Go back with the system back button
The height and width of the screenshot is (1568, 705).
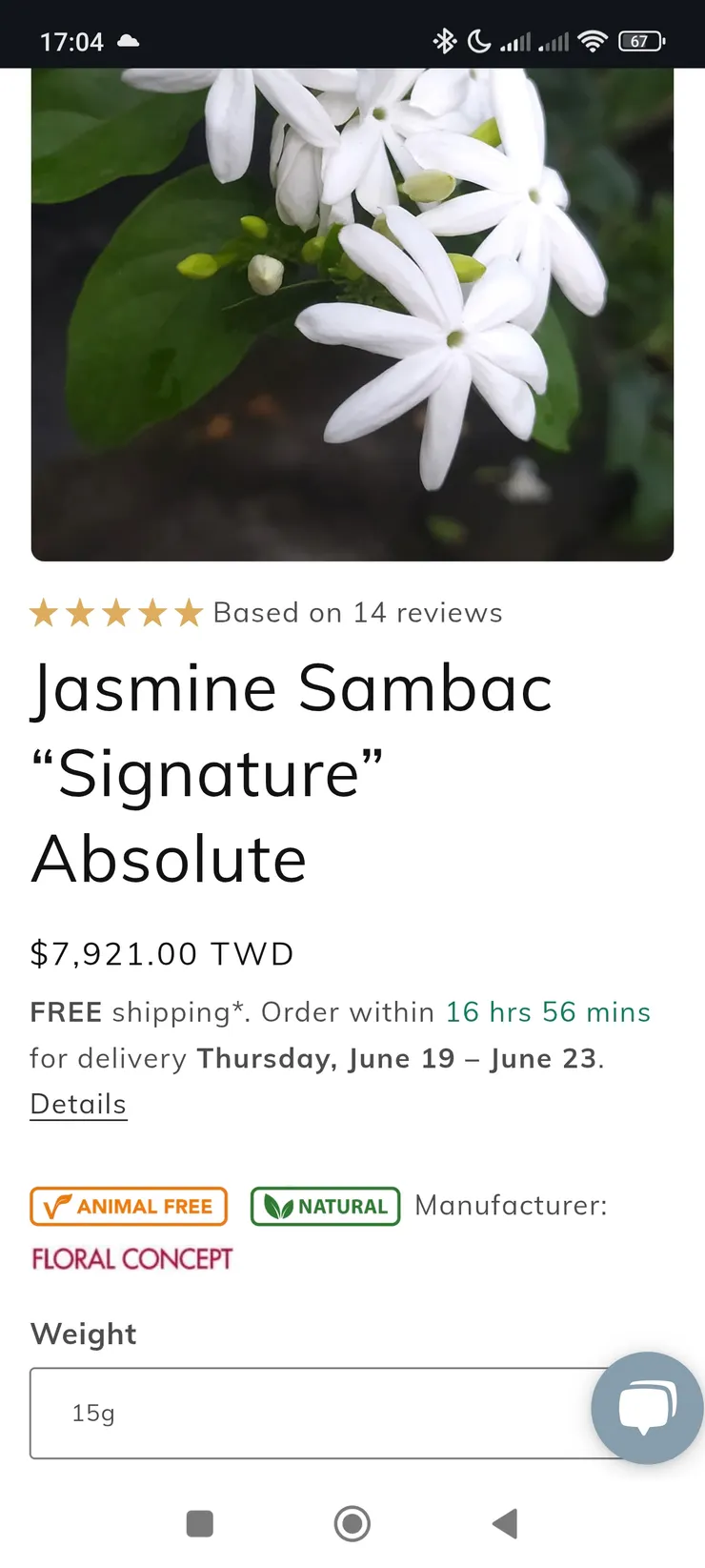click(505, 1523)
